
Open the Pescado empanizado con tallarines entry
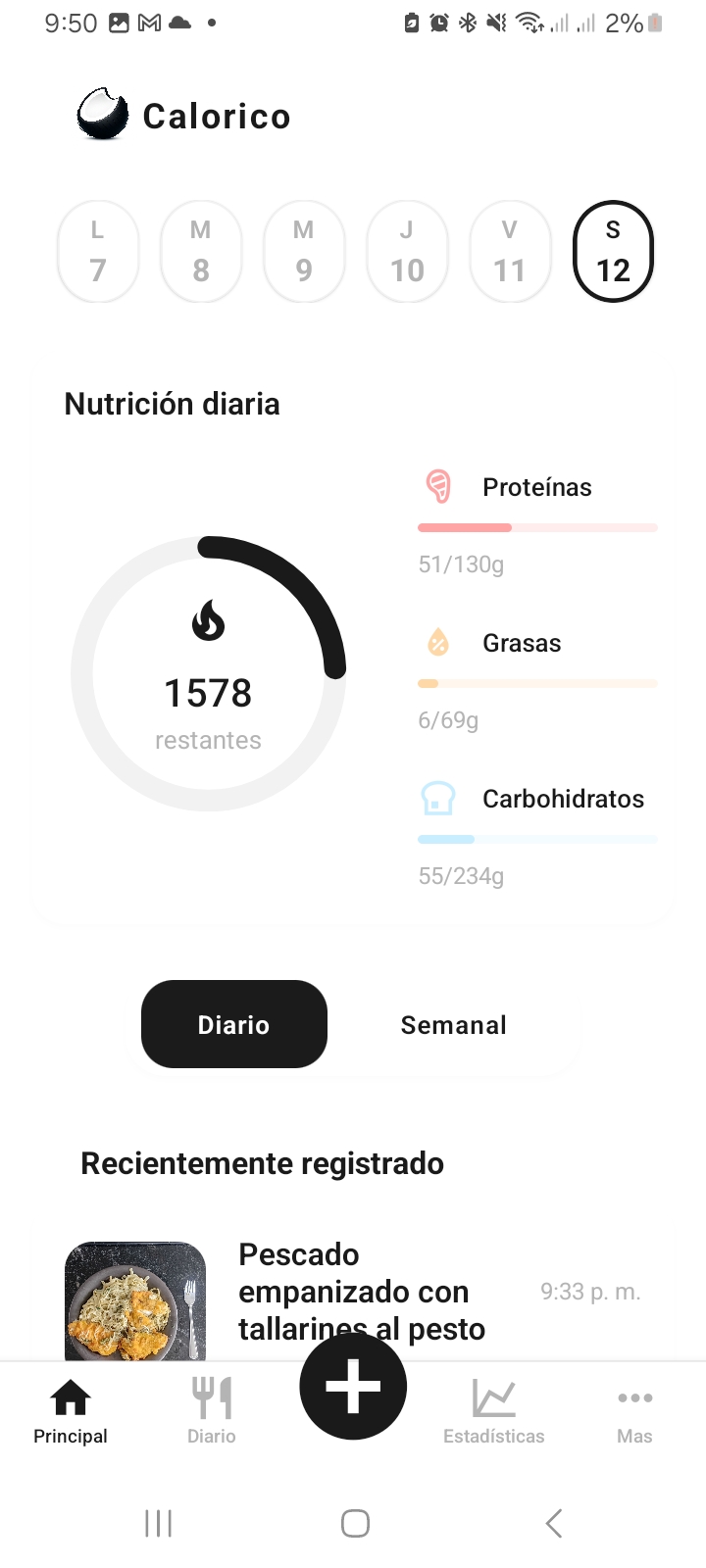click(x=361, y=1292)
